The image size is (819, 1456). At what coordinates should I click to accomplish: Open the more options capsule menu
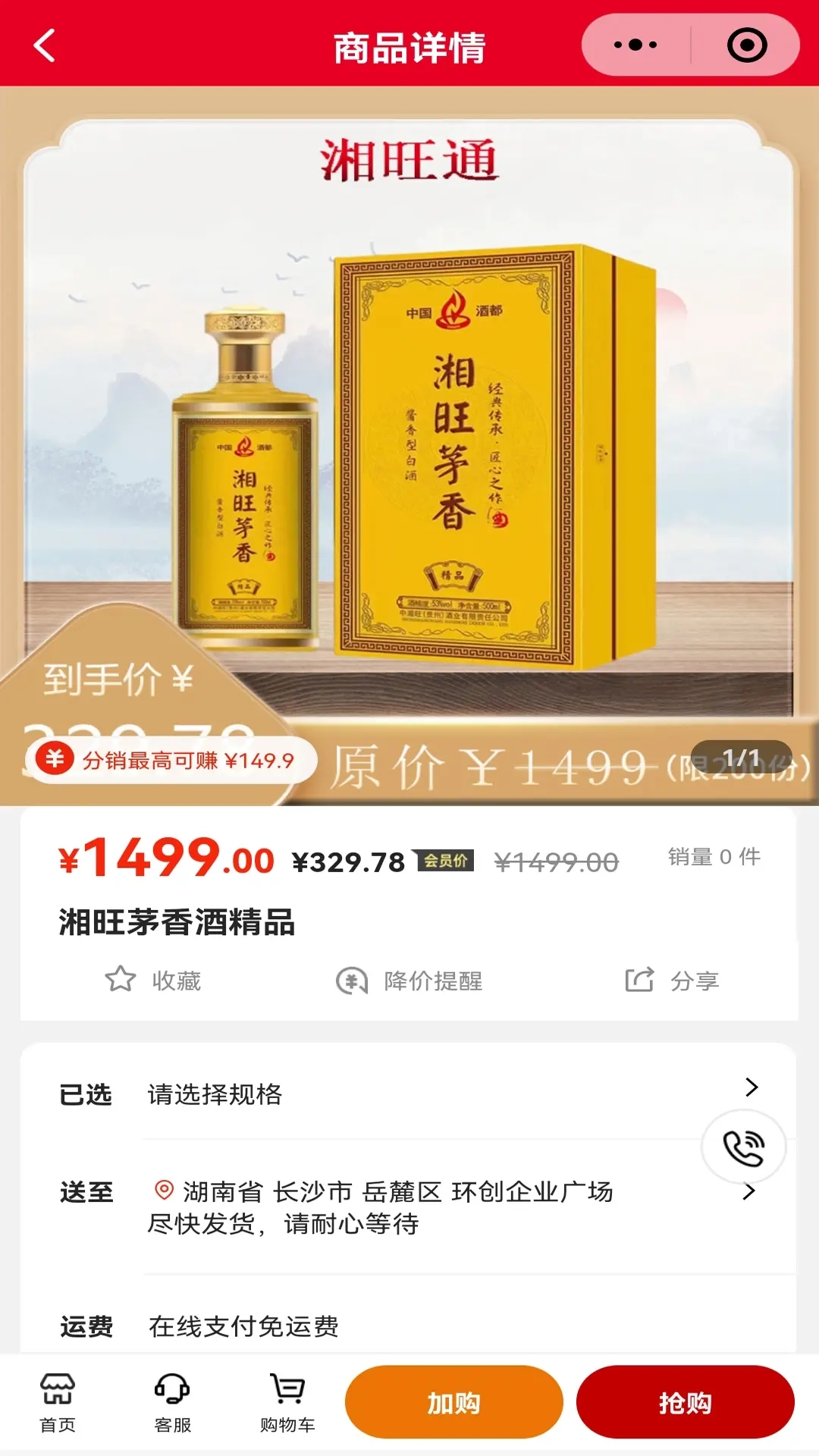(634, 45)
